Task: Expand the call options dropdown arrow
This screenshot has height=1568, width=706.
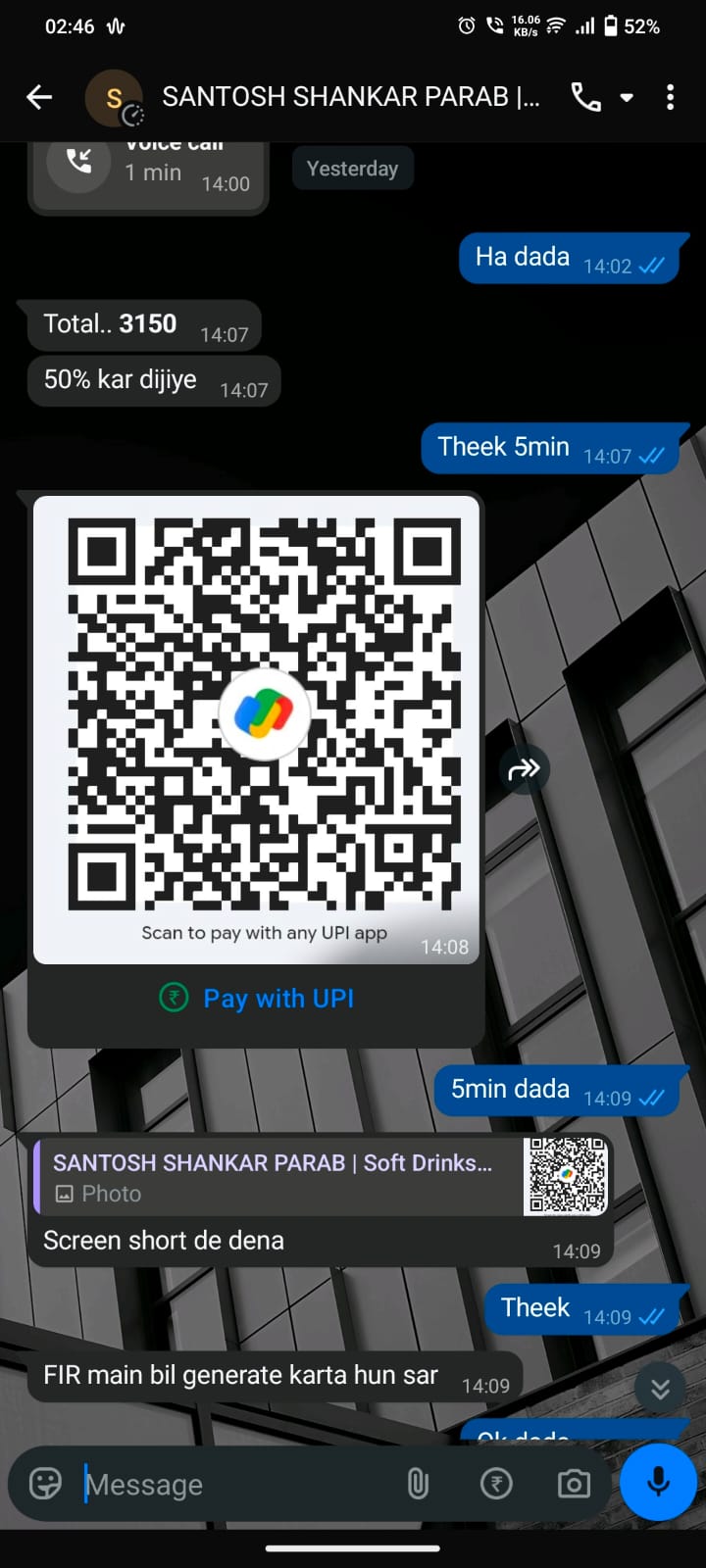Action: pyautogui.click(x=627, y=98)
